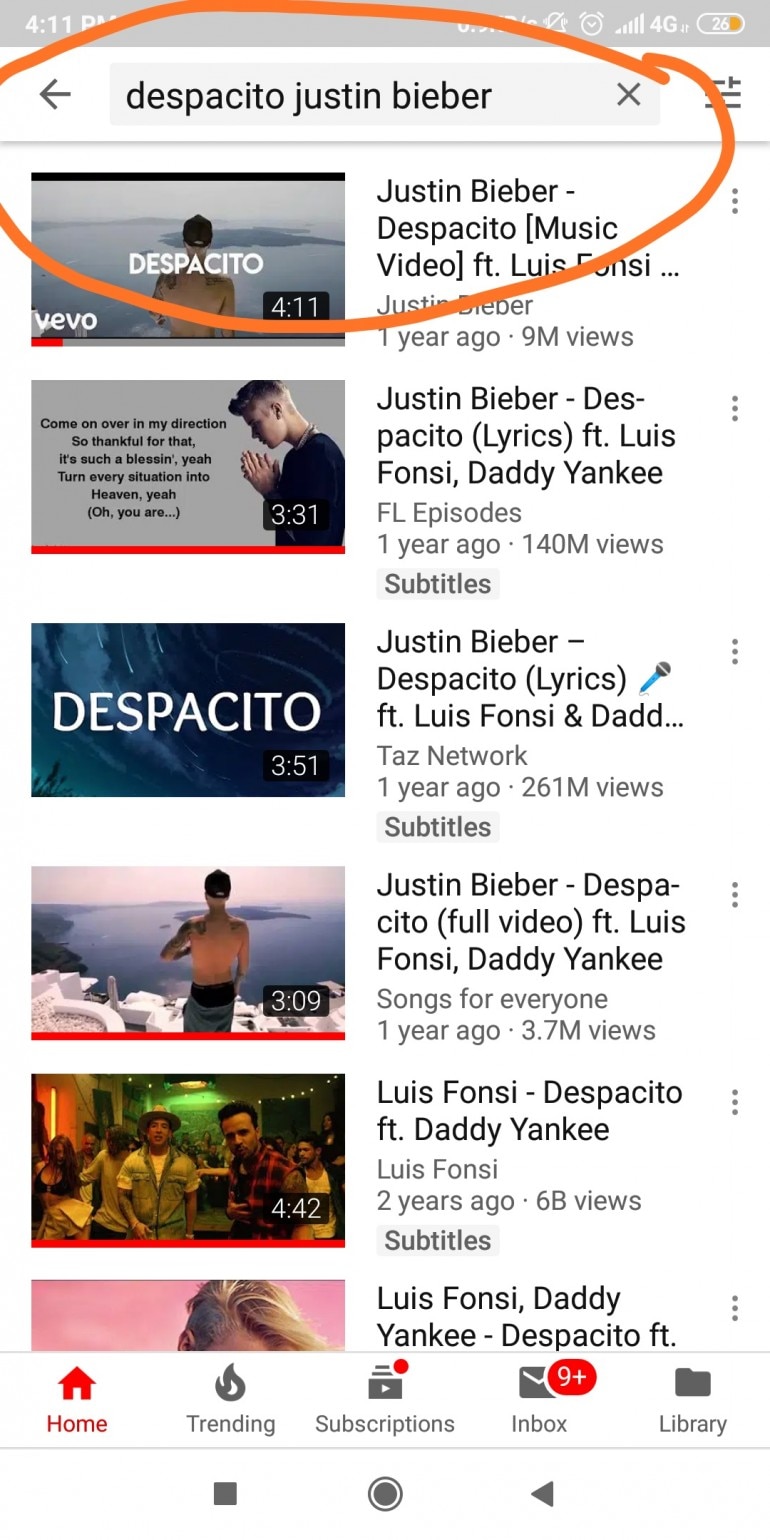770x1540 pixels.
Task: Open options for Taz Network video
Action: 735,652
